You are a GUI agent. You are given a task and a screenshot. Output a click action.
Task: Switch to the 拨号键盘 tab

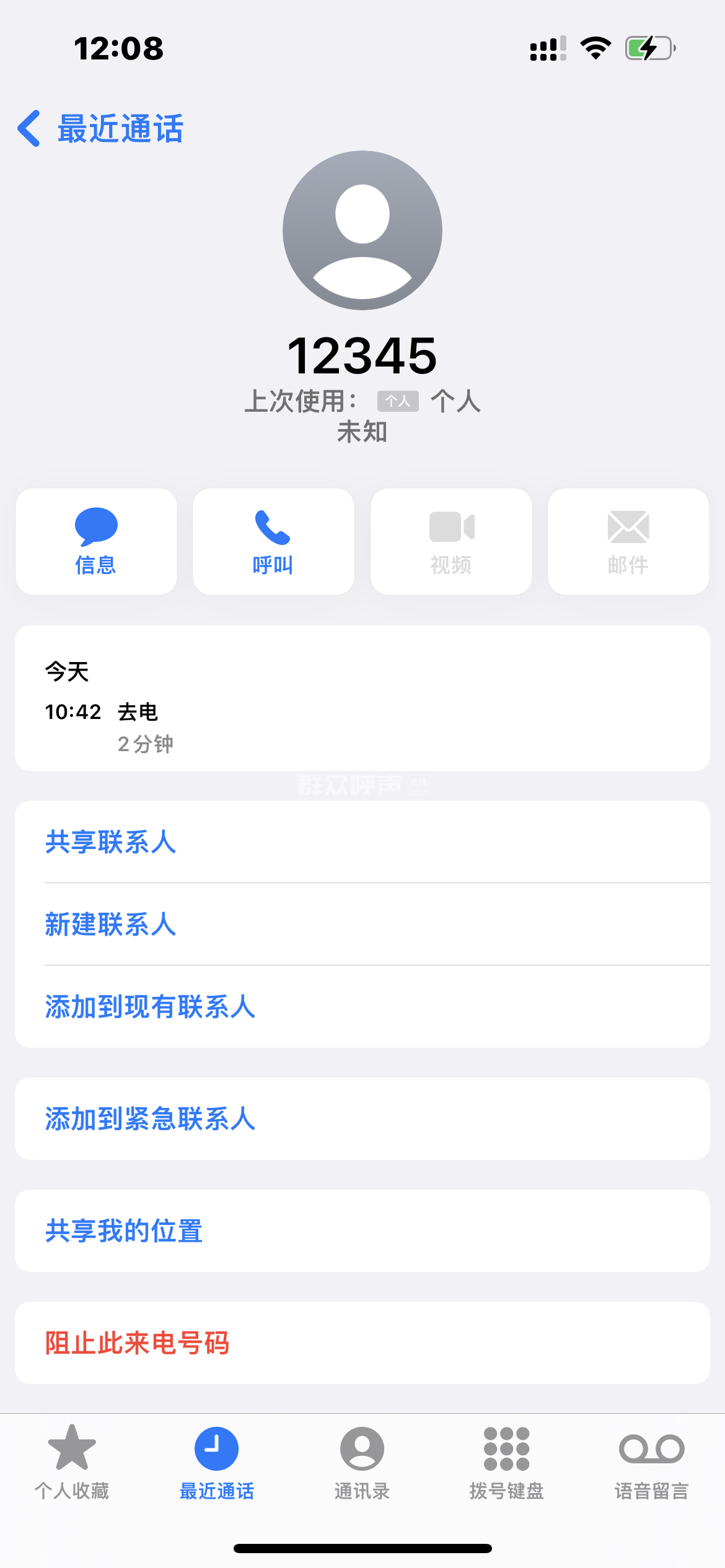point(507,1461)
